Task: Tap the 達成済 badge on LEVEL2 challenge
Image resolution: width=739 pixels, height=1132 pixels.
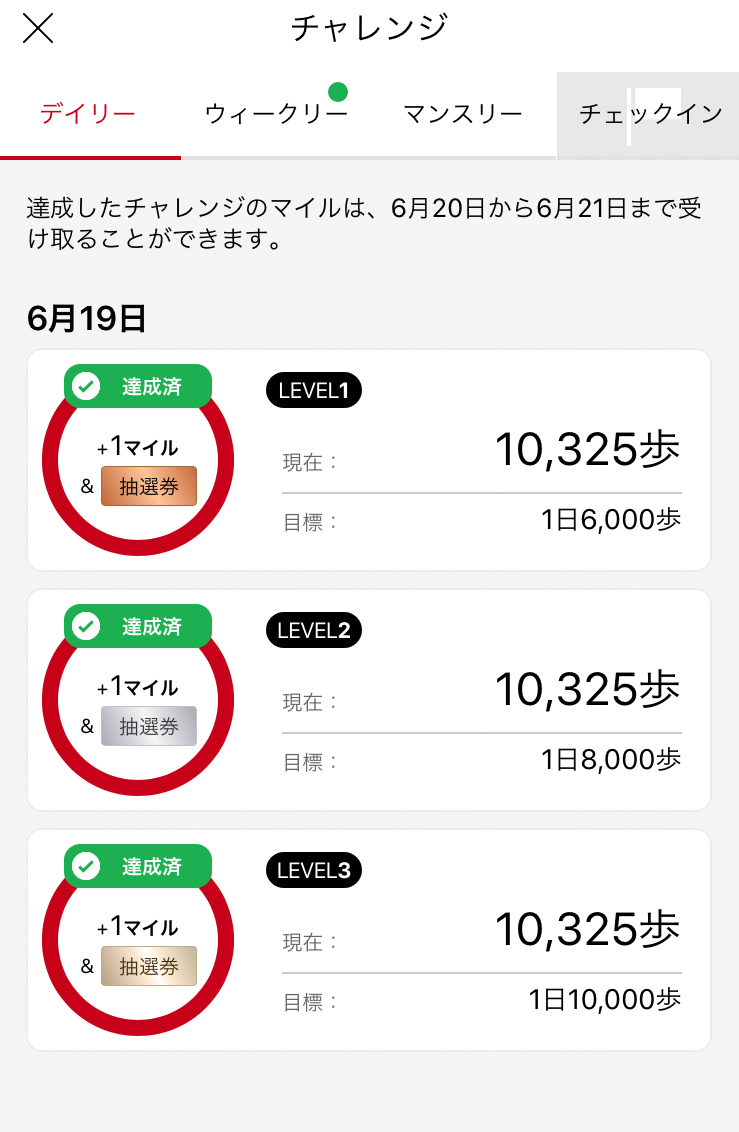Action: [137, 626]
